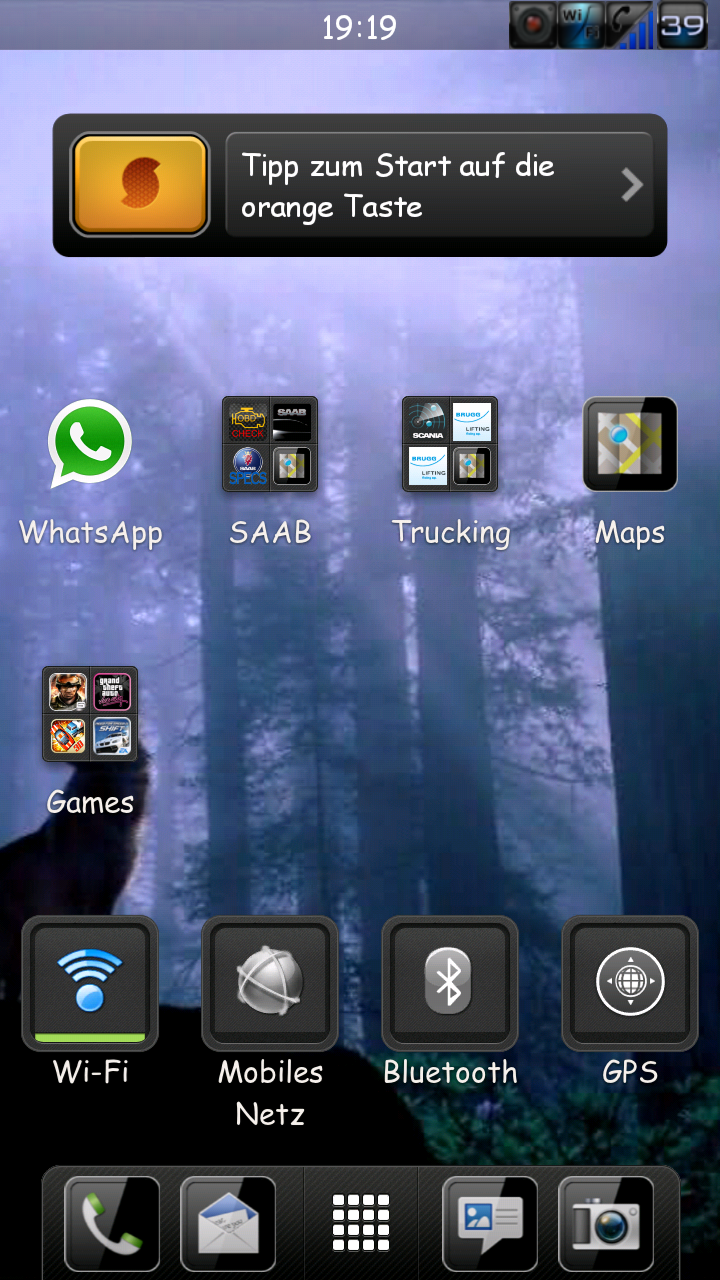This screenshot has width=720, height=1280.
Task: Tap the orange SoundHound button
Action: click(x=140, y=184)
